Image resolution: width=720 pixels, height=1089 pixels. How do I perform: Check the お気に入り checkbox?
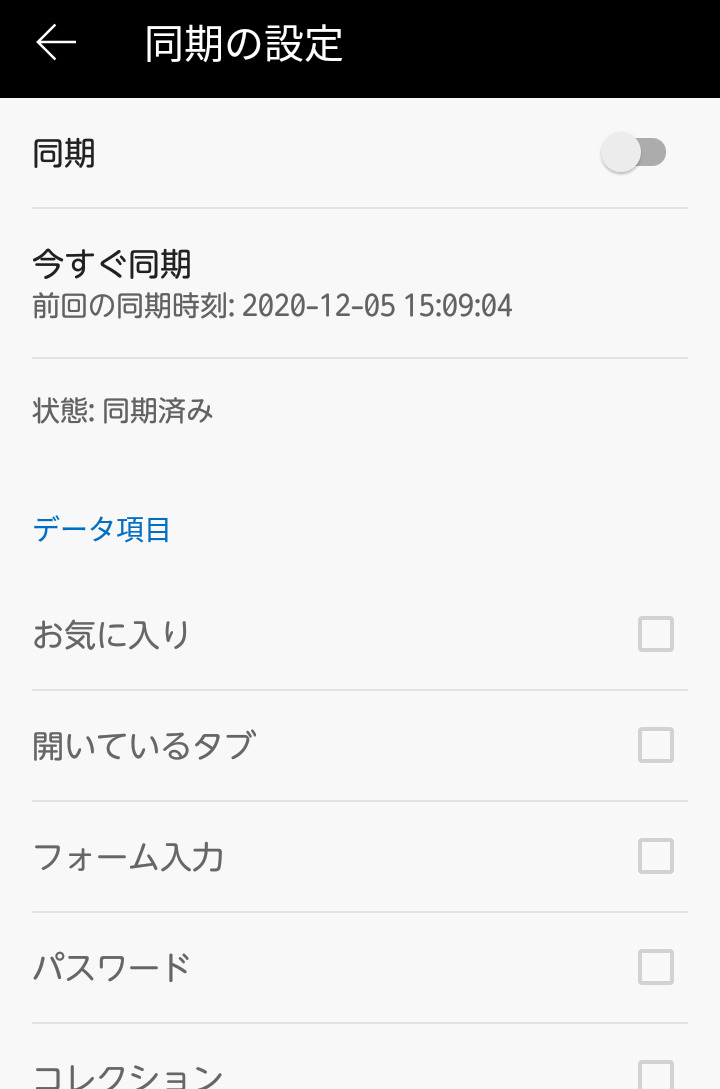[x=656, y=634]
